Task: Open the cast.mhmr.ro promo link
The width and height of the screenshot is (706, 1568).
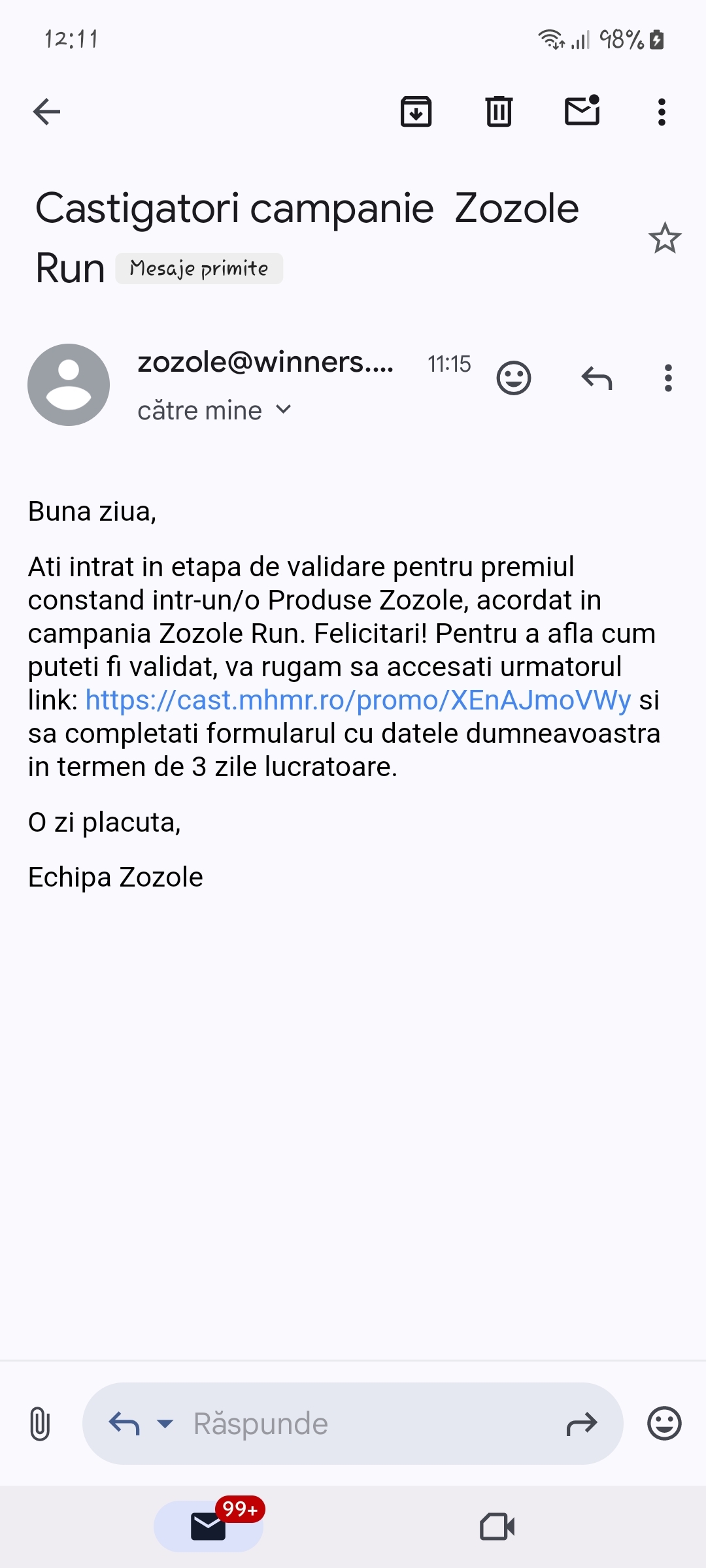Action: (x=358, y=700)
